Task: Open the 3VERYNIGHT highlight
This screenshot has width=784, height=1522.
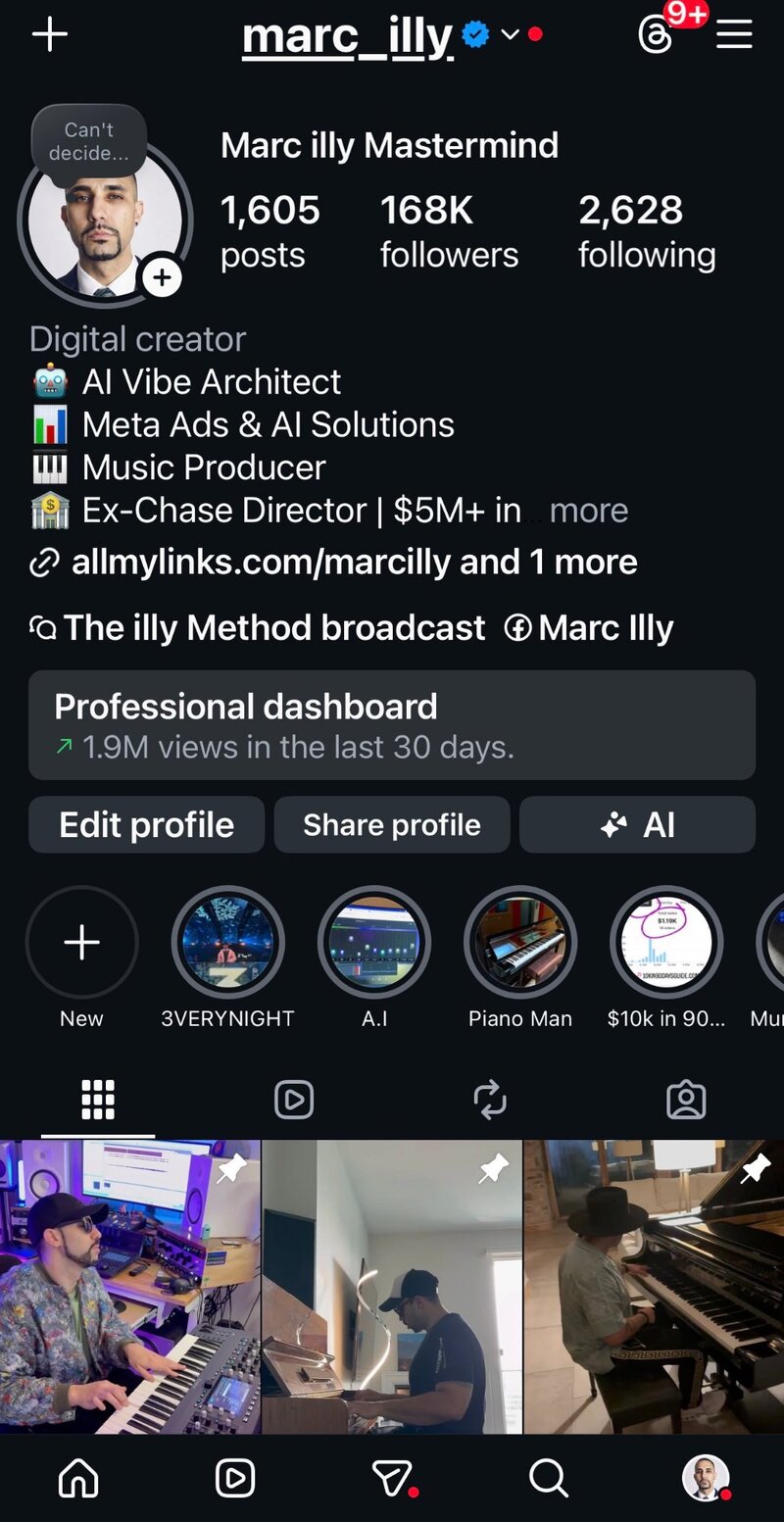Action: coord(227,943)
